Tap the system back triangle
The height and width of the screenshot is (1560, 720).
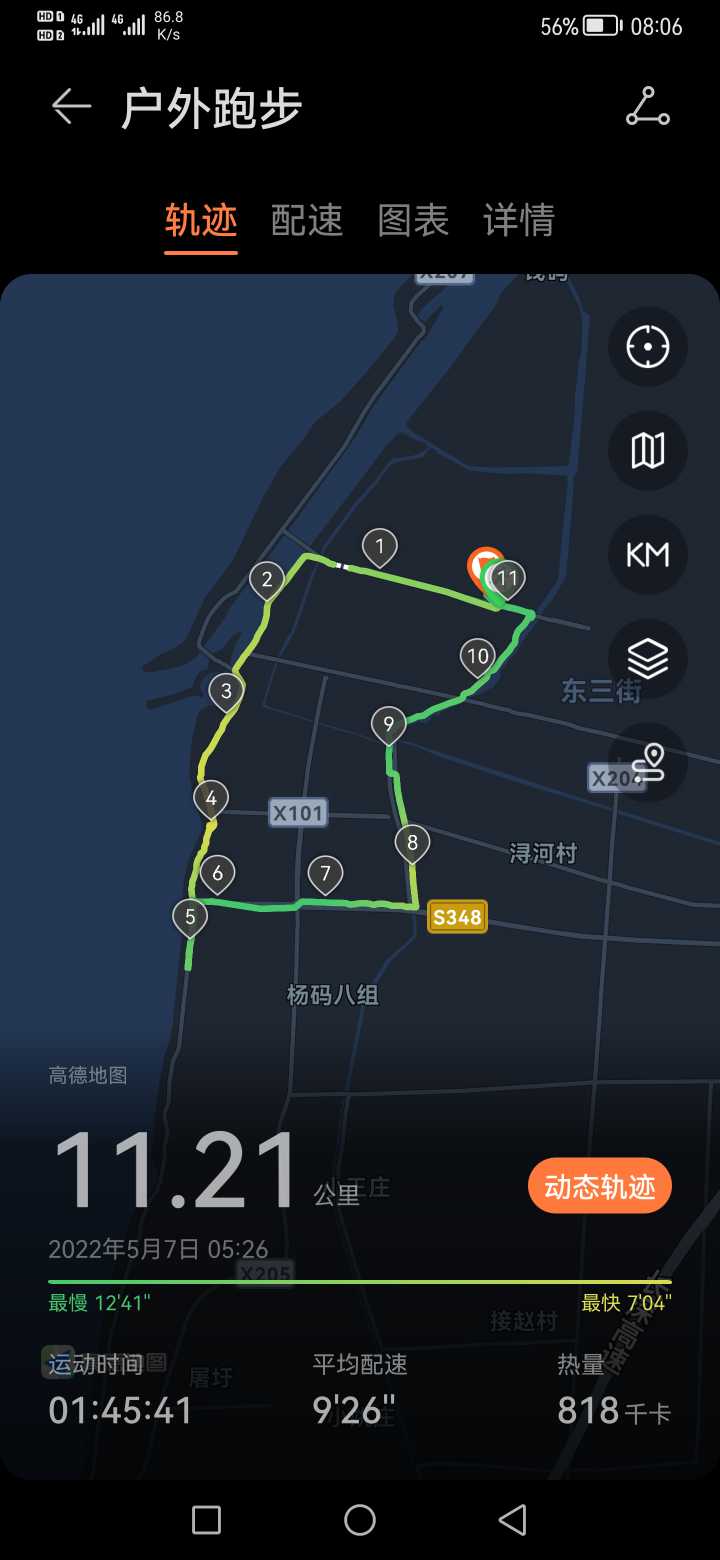click(512, 1520)
